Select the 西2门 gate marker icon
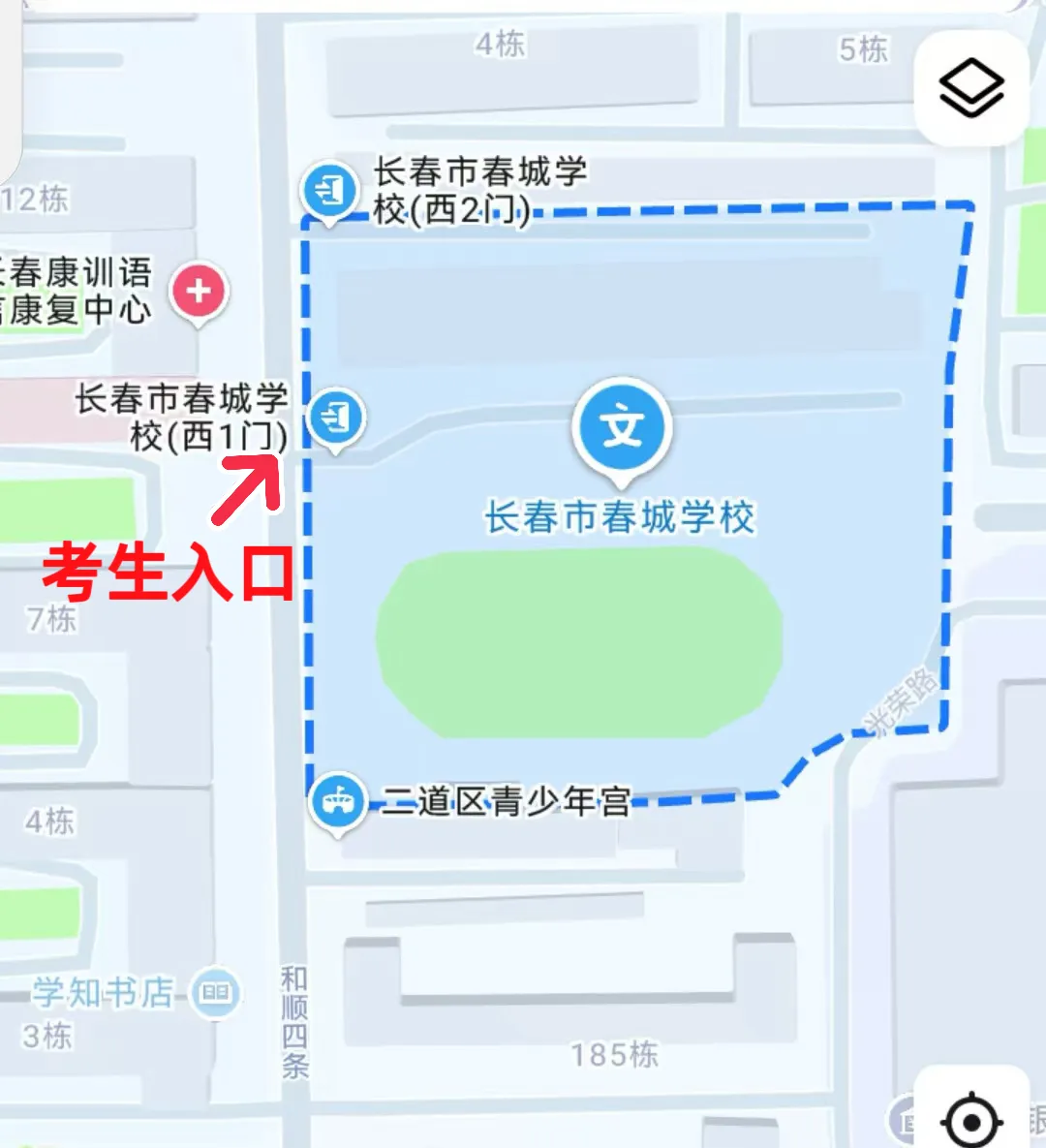 point(328,188)
